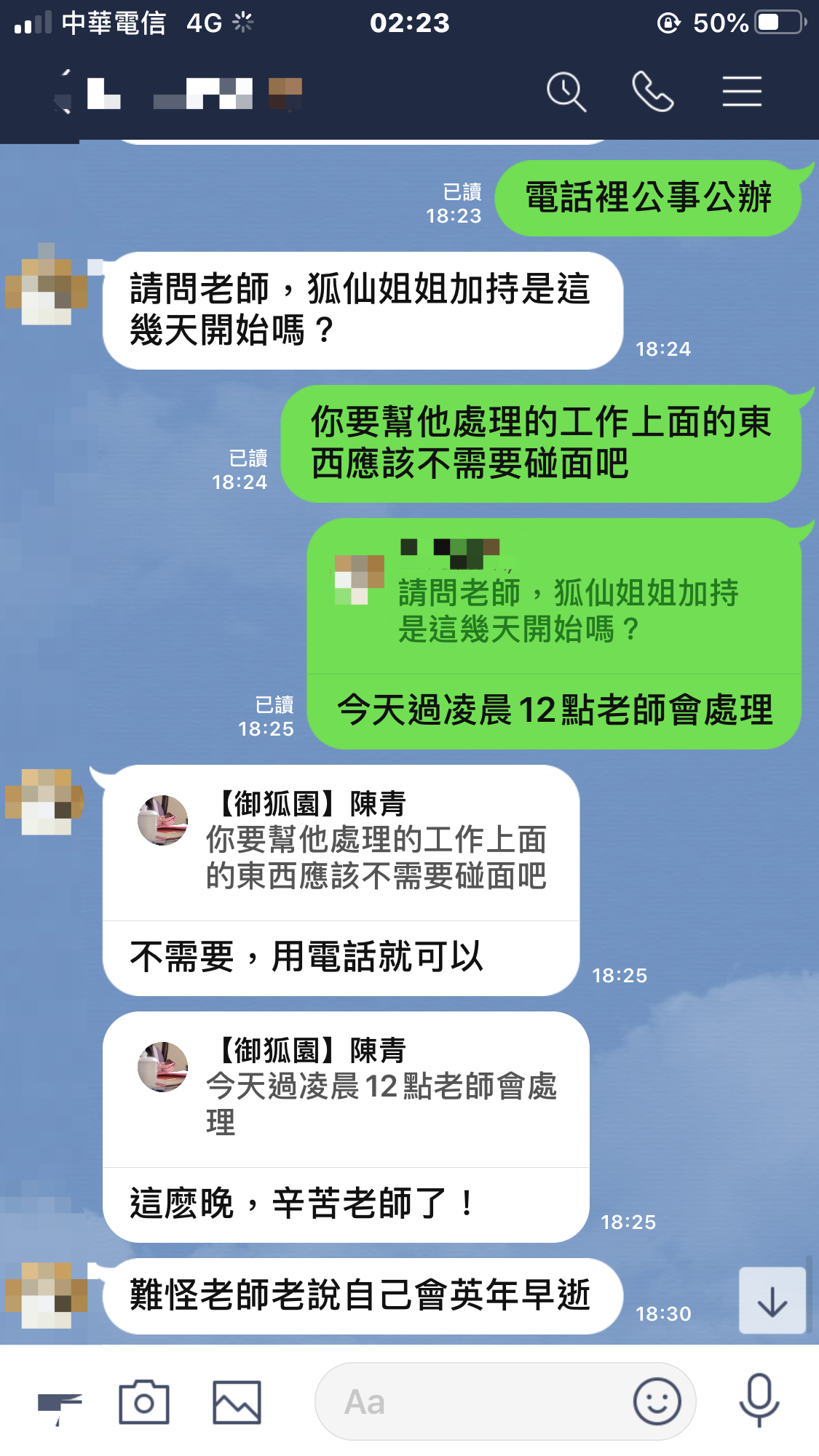Open the photo gallery picker
The height and width of the screenshot is (1456, 819).
click(x=237, y=1401)
